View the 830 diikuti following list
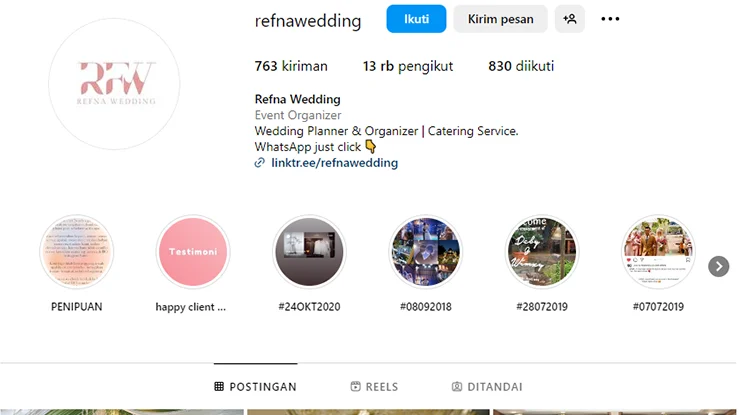 tap(520, 66)
